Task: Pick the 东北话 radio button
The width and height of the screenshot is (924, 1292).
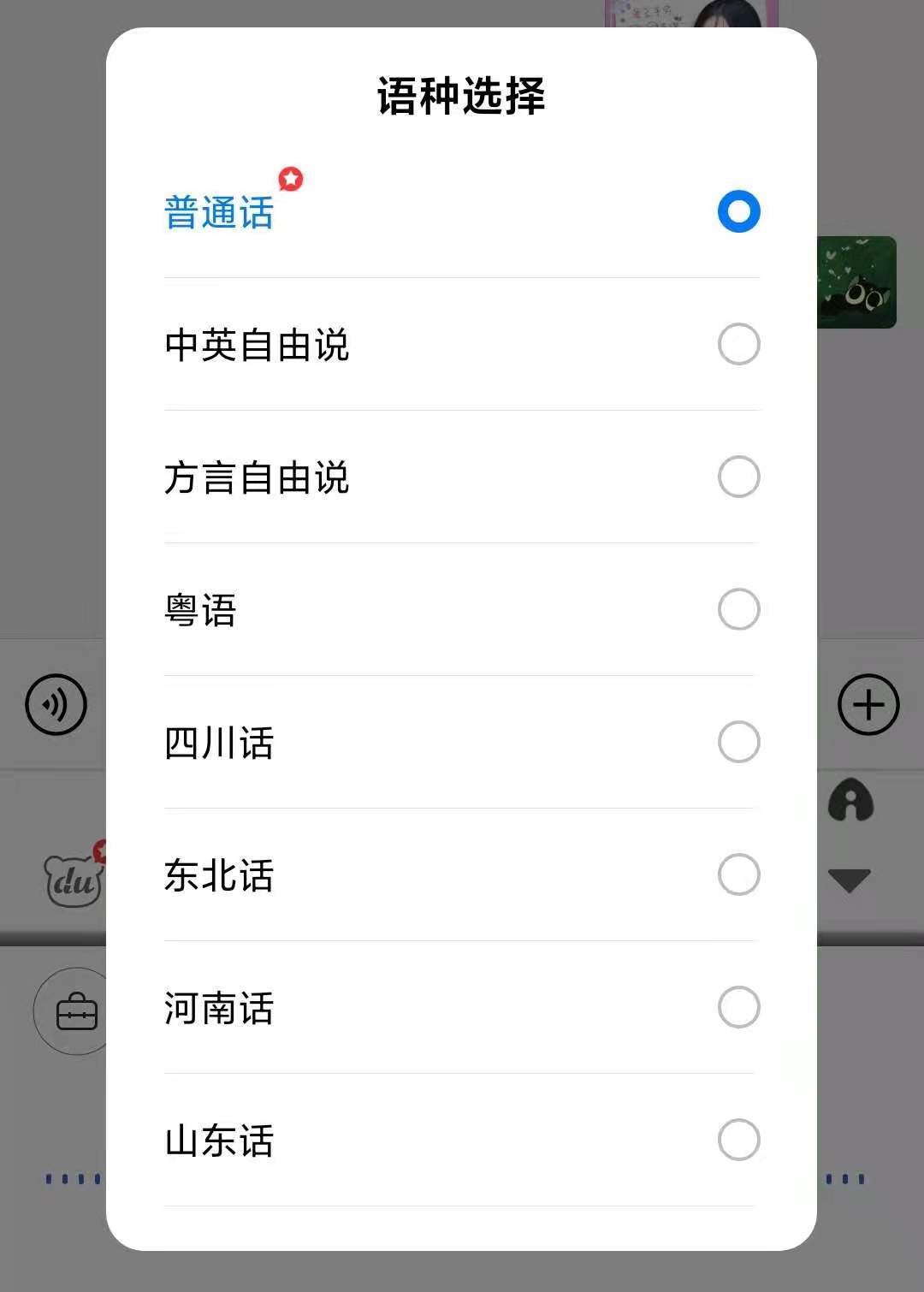Action: [x=737, y=874]
